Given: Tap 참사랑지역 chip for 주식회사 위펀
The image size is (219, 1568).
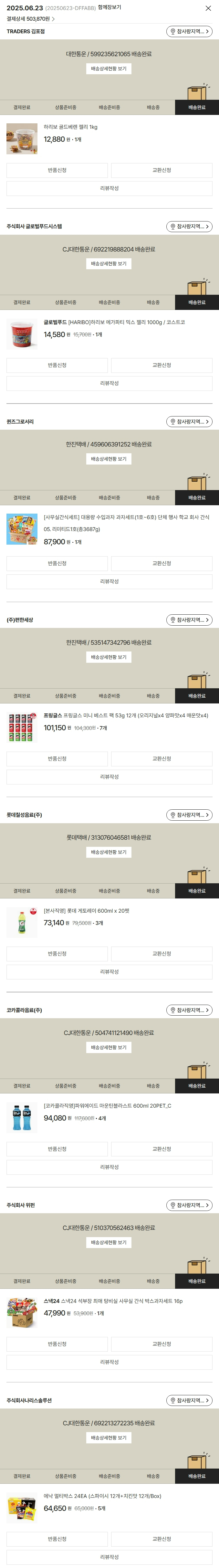Looking at the screenshot, I should (189, 1205).
